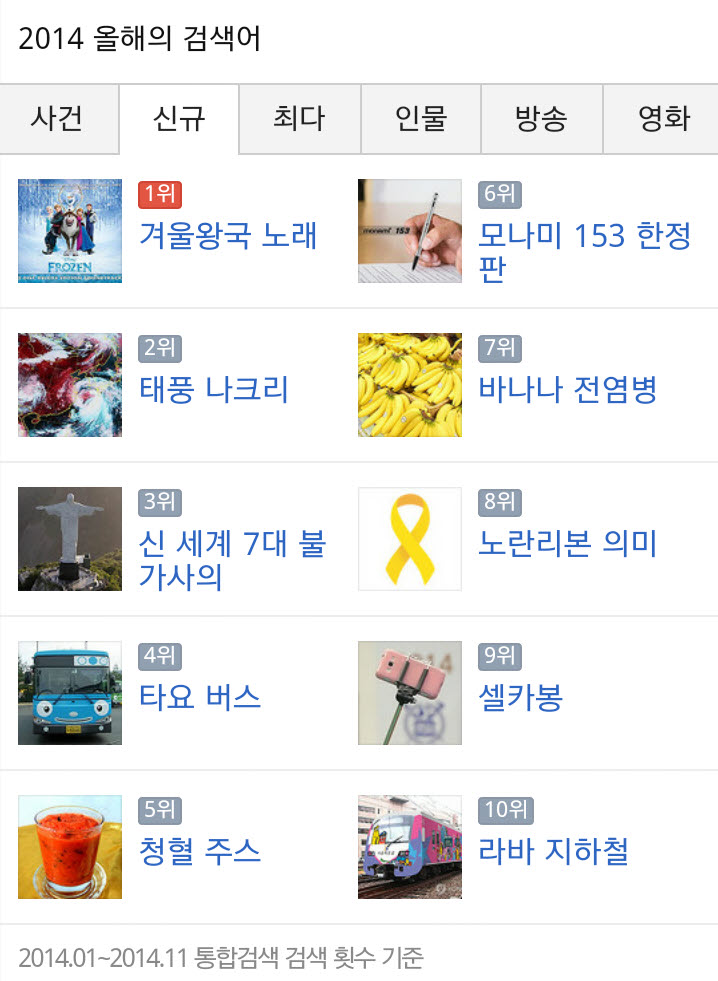
Task: Open the 타요 버스 keyword
Action: tap(200, 697)
